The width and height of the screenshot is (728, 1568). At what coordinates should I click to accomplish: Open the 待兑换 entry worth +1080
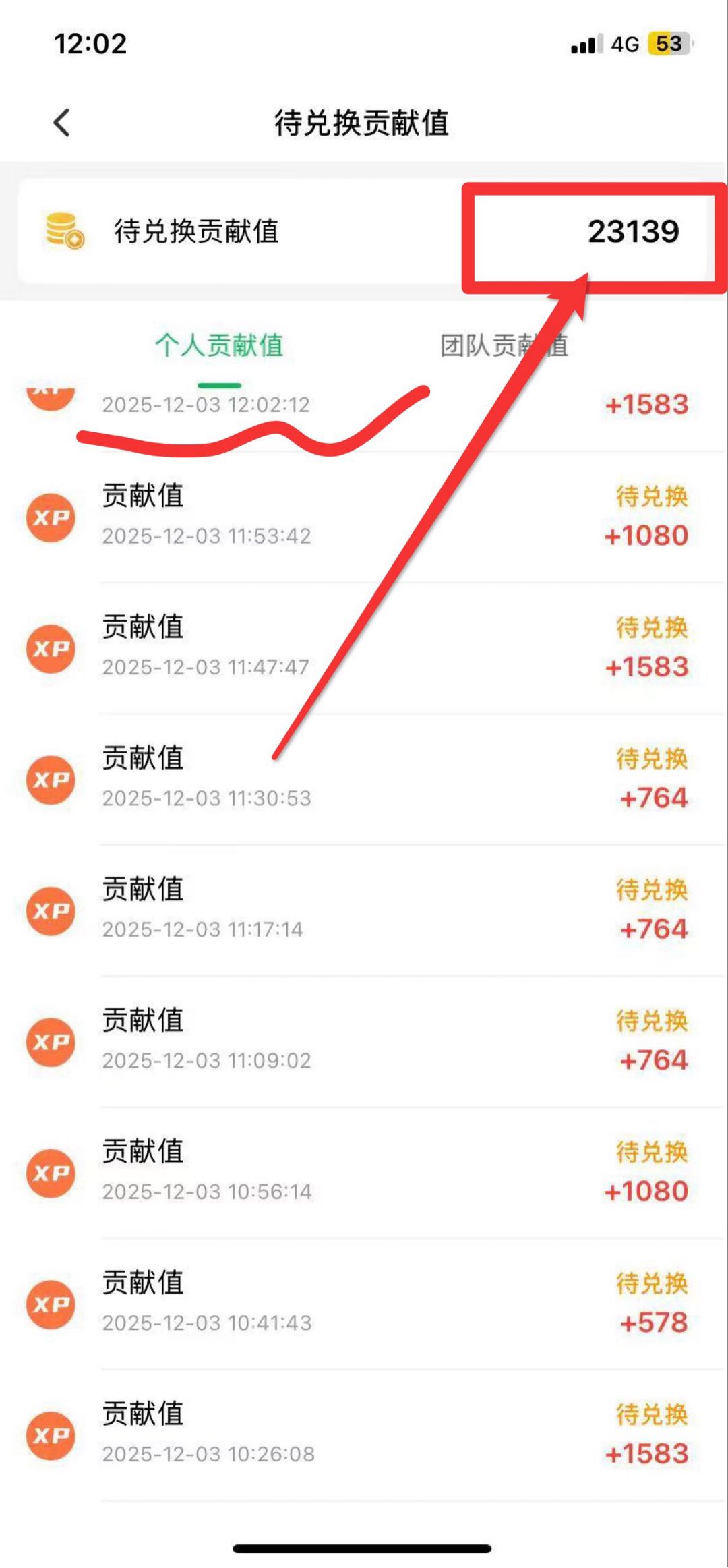(x=646, y=535)
